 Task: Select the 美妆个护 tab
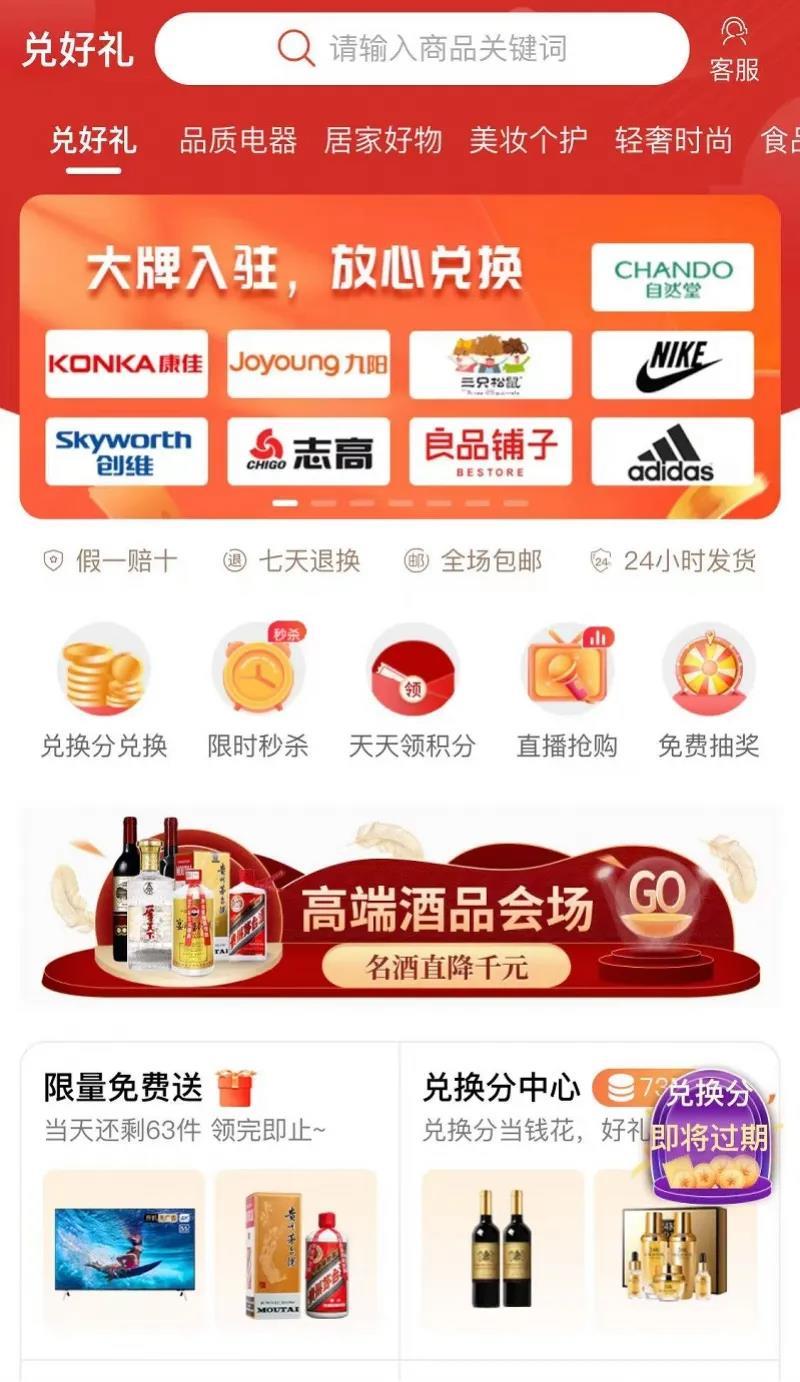[x=528, y=141]
